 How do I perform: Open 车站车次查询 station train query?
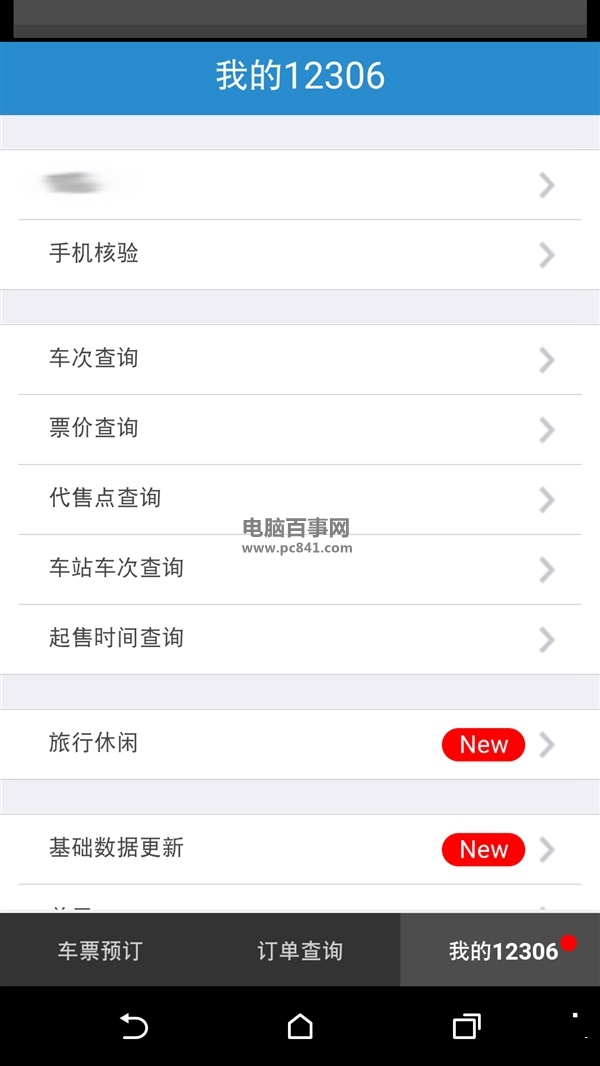point(300,569)
